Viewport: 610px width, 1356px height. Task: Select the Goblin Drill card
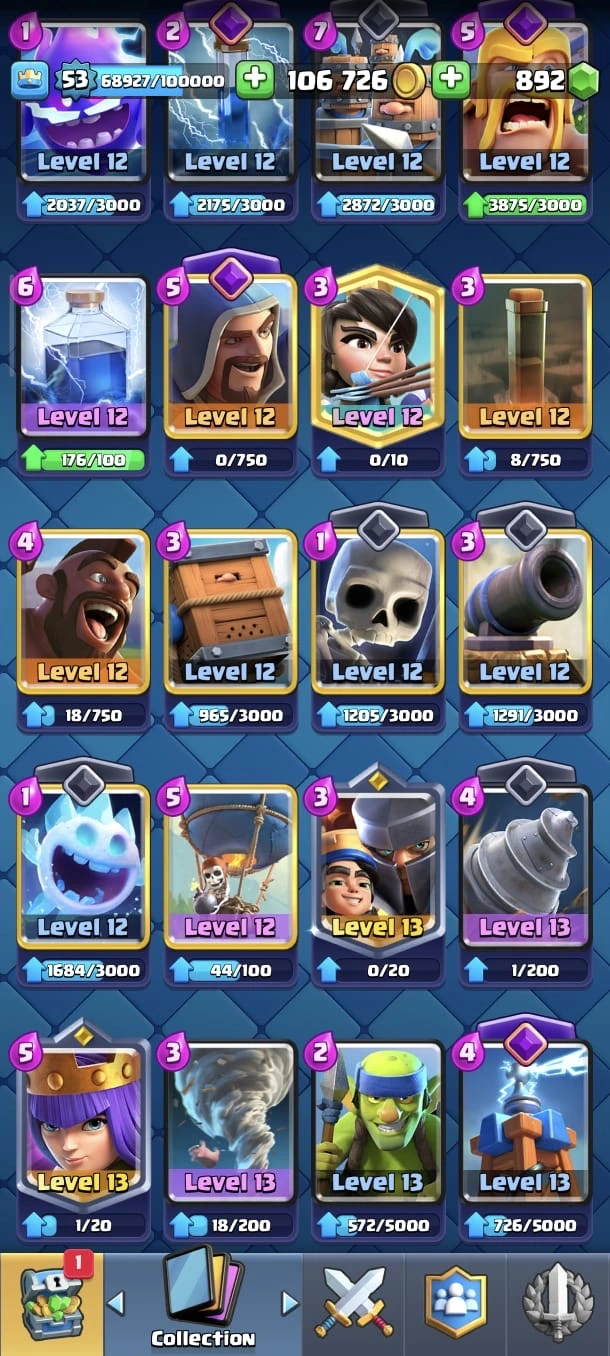point(524,865)
